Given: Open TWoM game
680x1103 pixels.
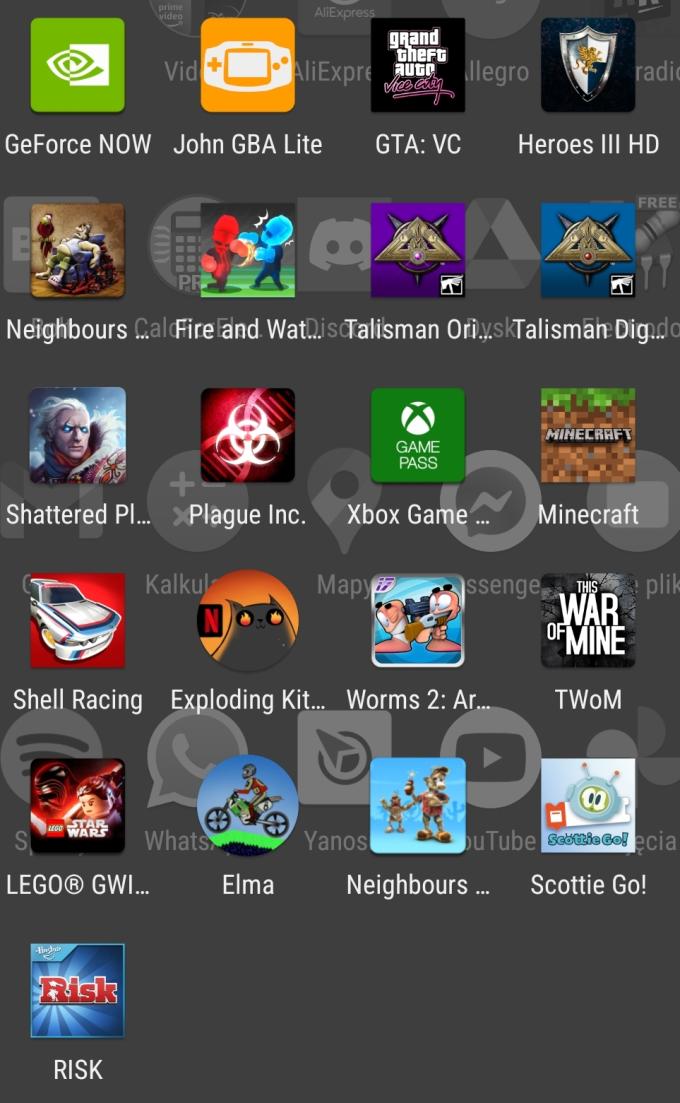Looking at the screenshot, I should pyautogui.click(x=588, y=620).
